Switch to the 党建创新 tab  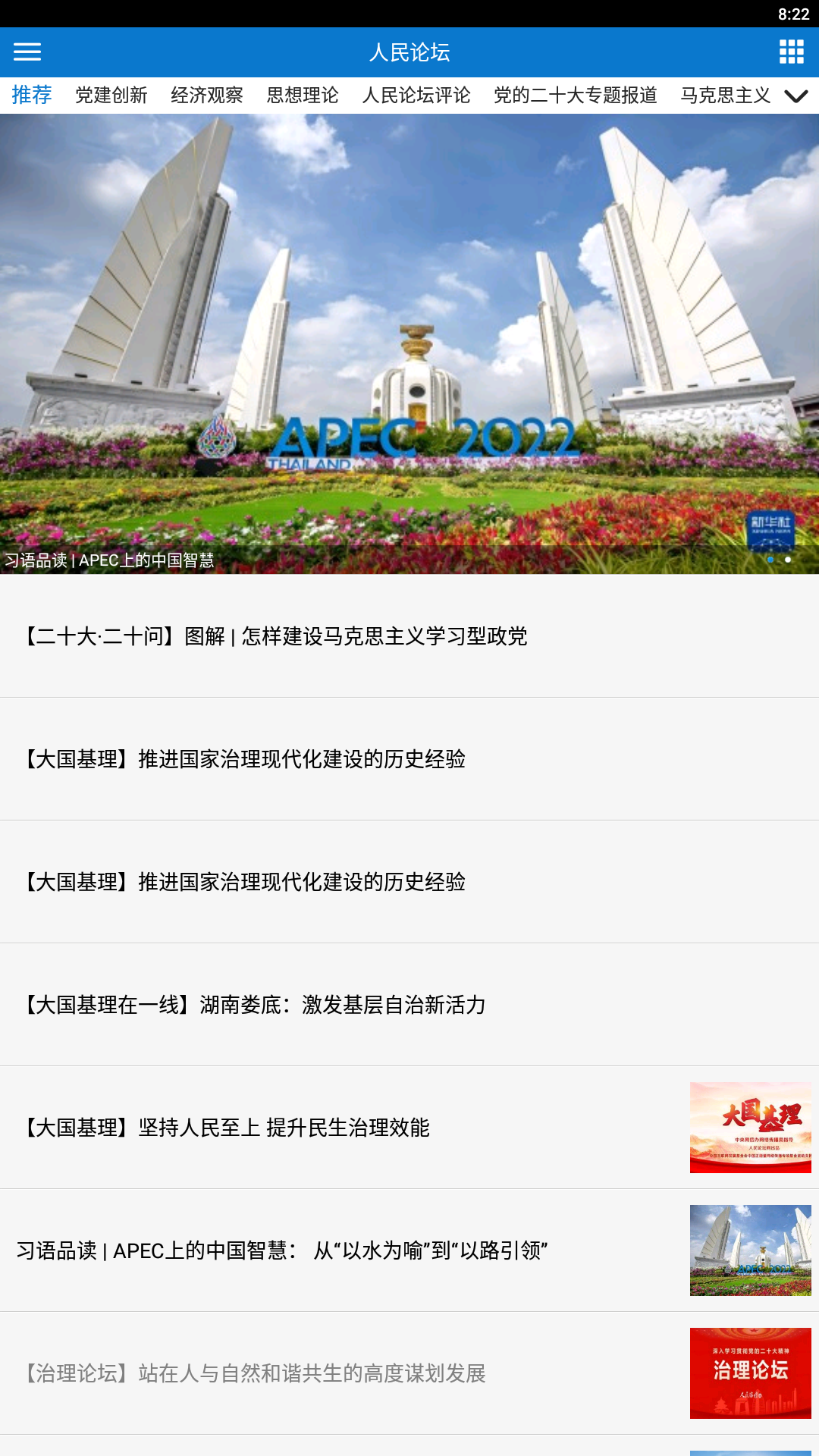pos(111,96)
